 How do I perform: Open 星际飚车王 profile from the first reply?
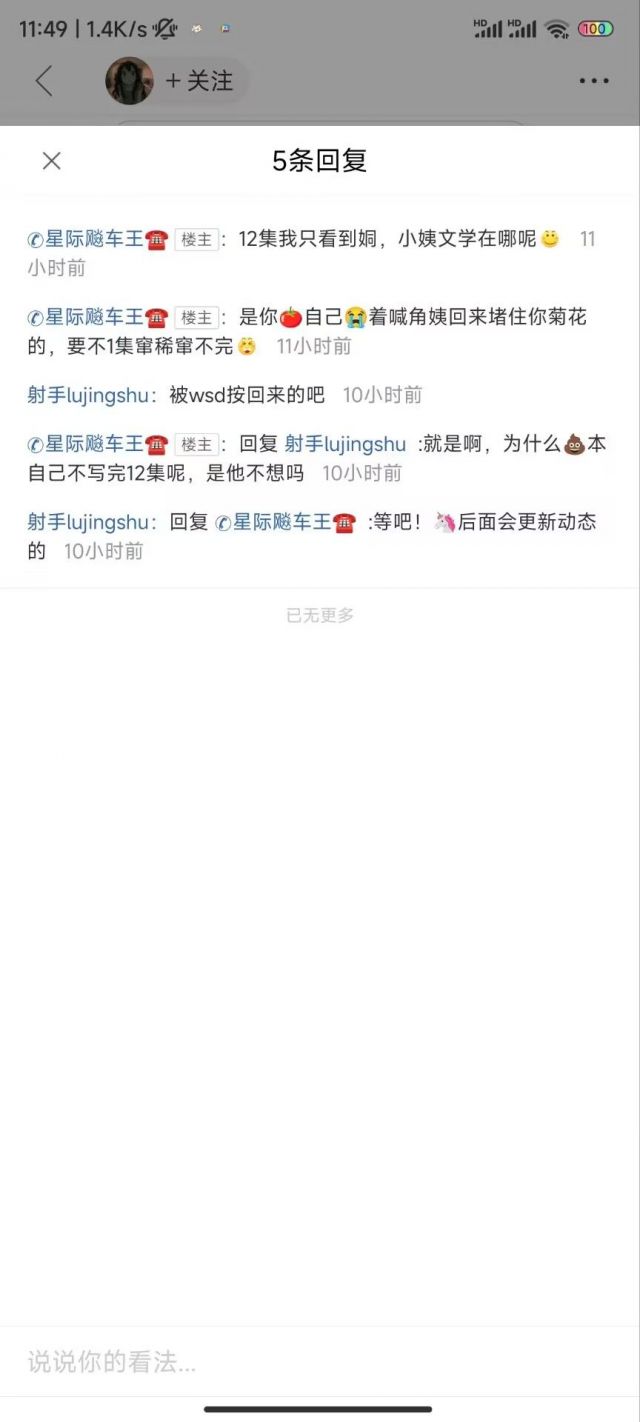click(x=96, y=240)
